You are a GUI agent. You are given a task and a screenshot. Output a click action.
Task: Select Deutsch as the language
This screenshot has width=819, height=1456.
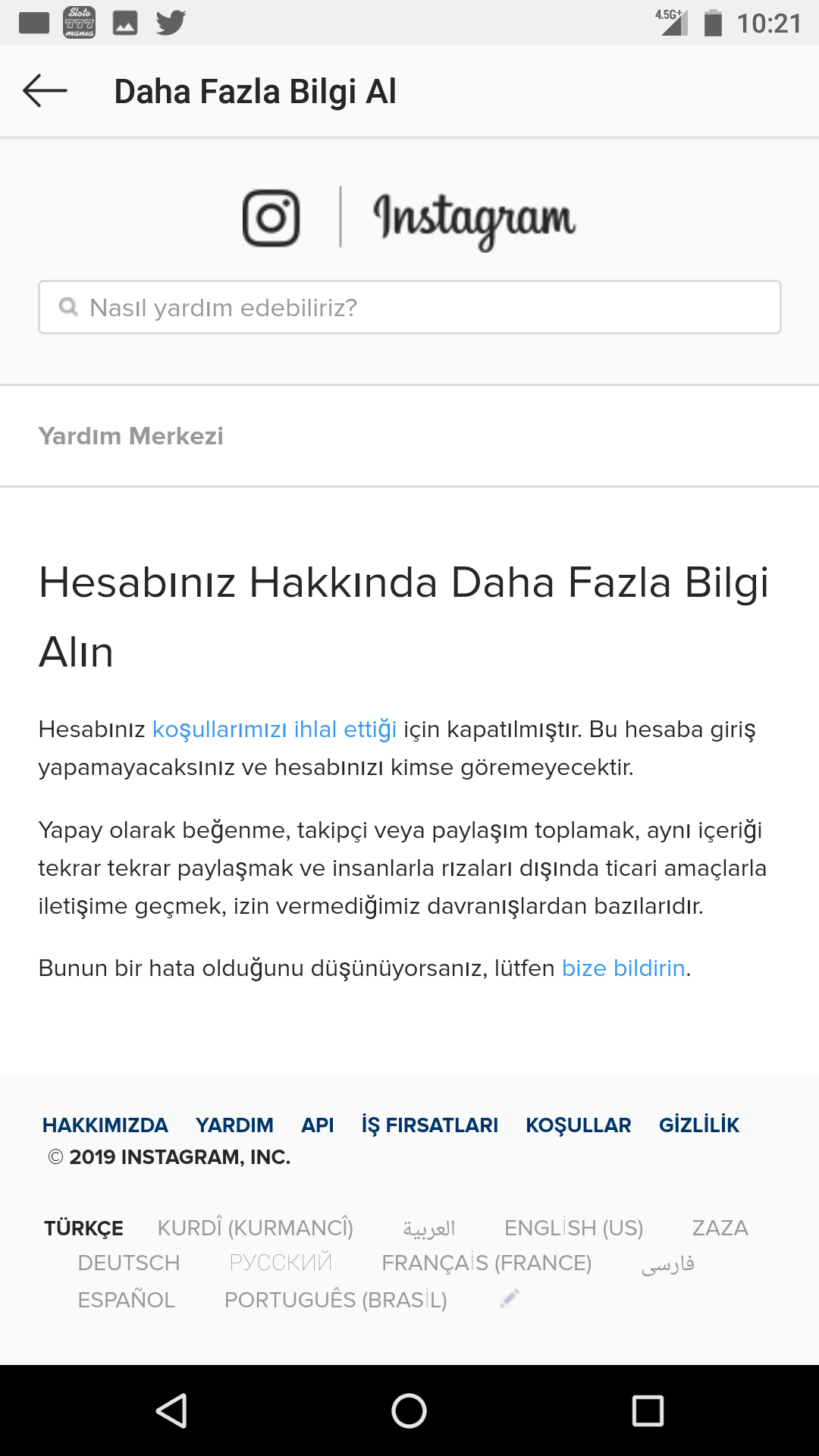tap(129, 1263)
